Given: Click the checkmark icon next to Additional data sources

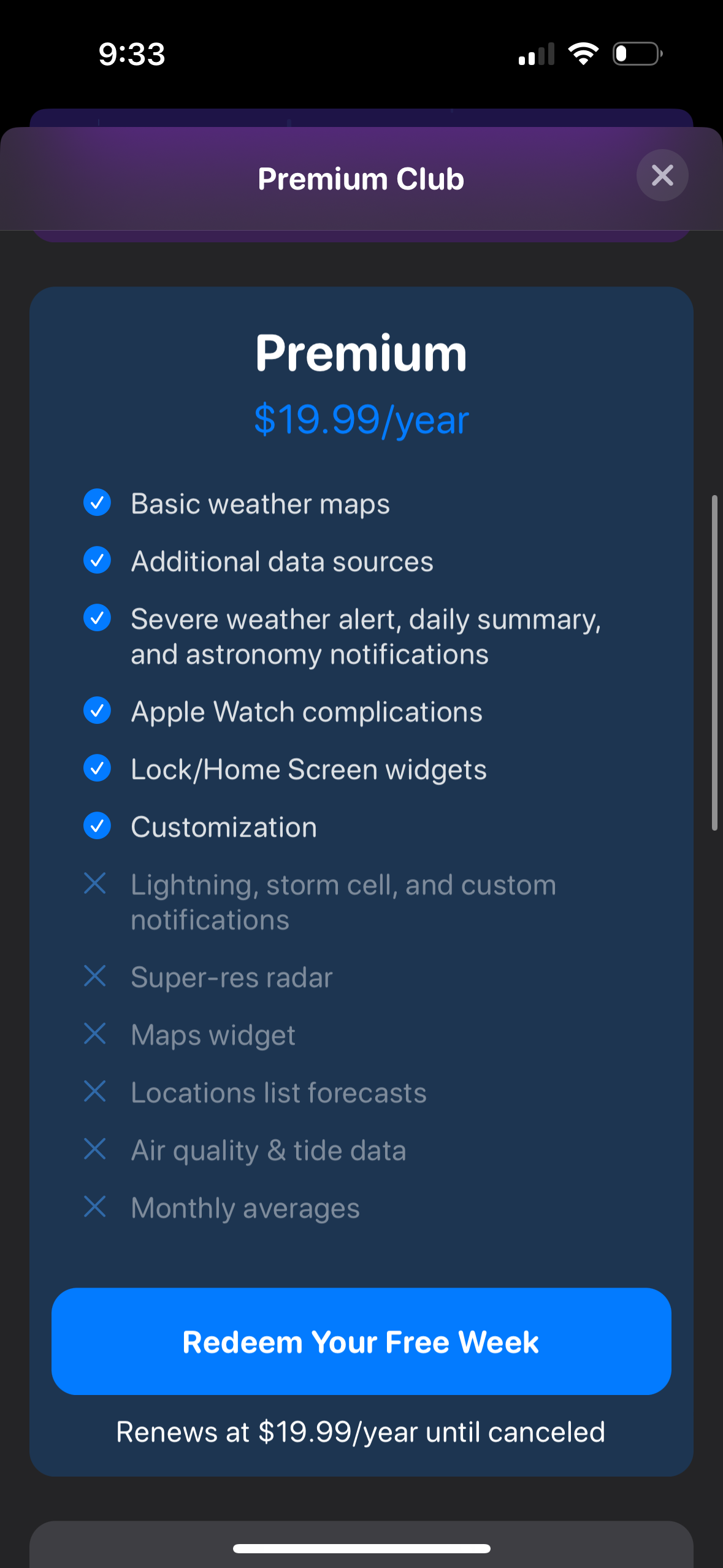Looking at the screenshot, I should tap(97, 560).
